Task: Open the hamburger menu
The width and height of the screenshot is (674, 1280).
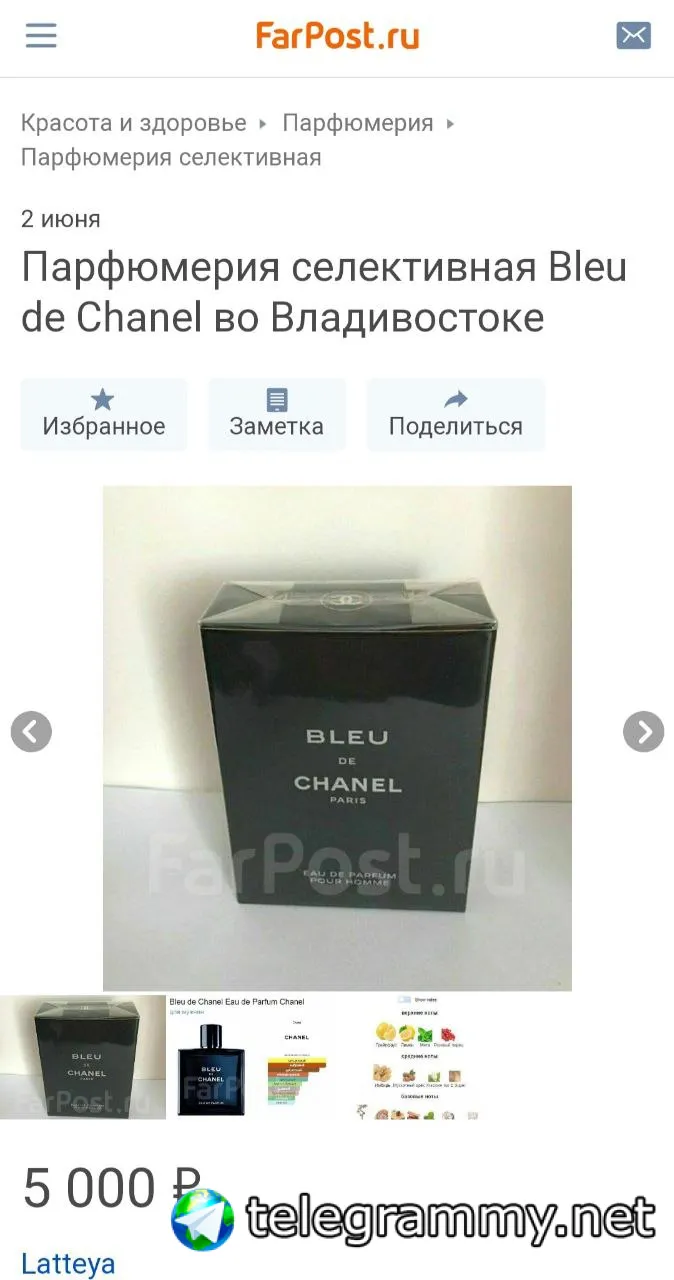Action: [41, 36]
